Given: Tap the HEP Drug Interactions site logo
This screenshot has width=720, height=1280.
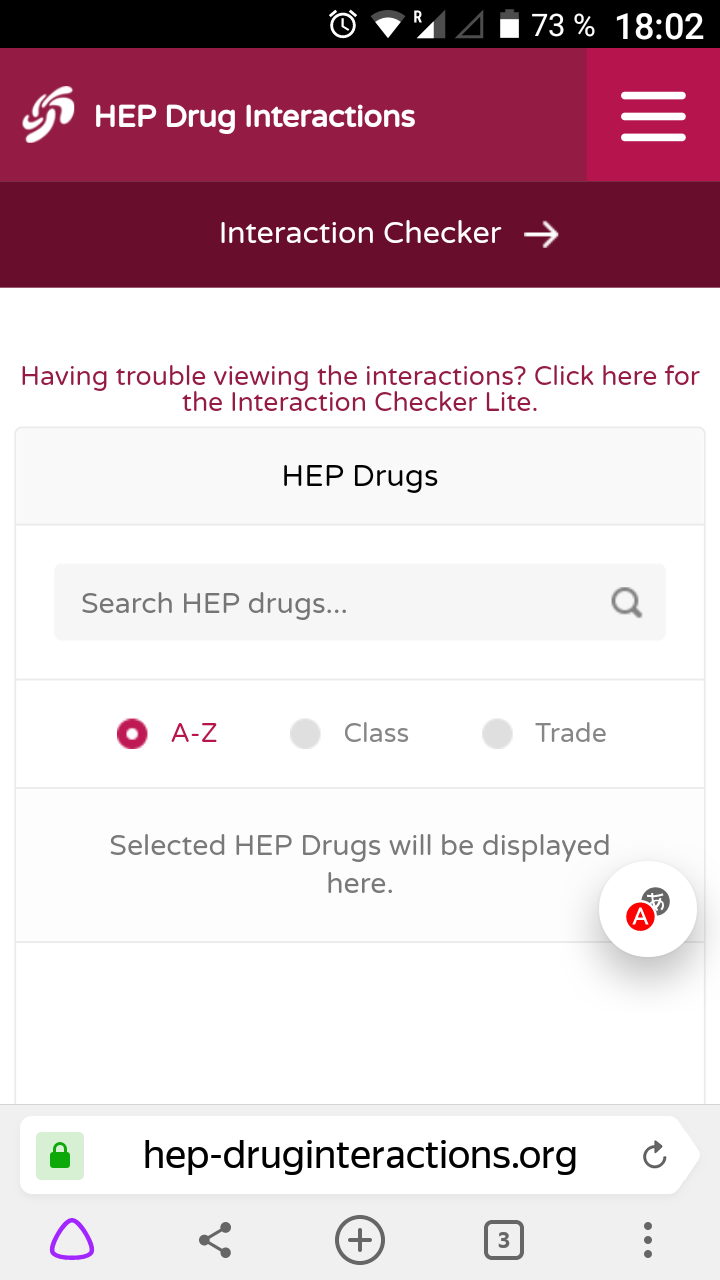Looking at the screenshot, I should coord(48,116).
